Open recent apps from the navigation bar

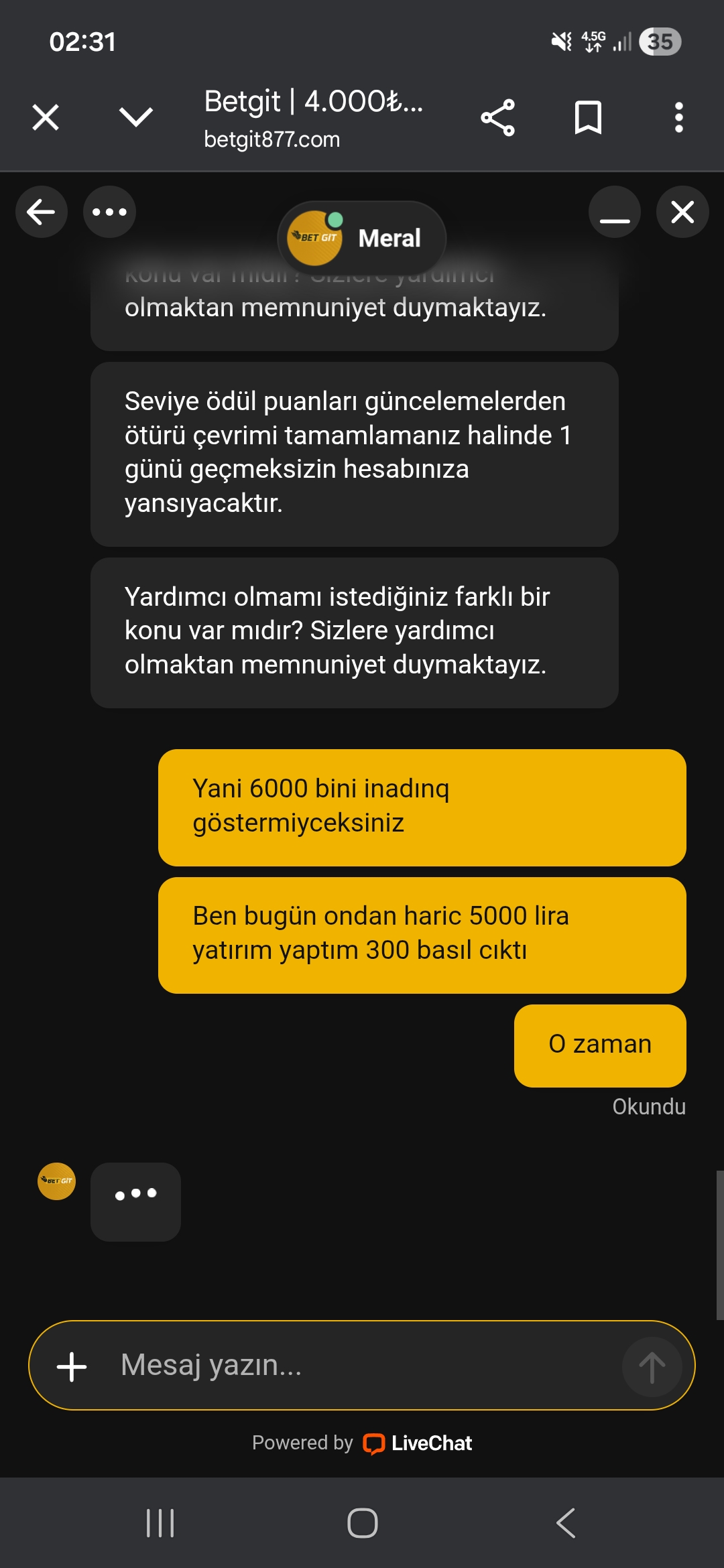[160, 1523]
